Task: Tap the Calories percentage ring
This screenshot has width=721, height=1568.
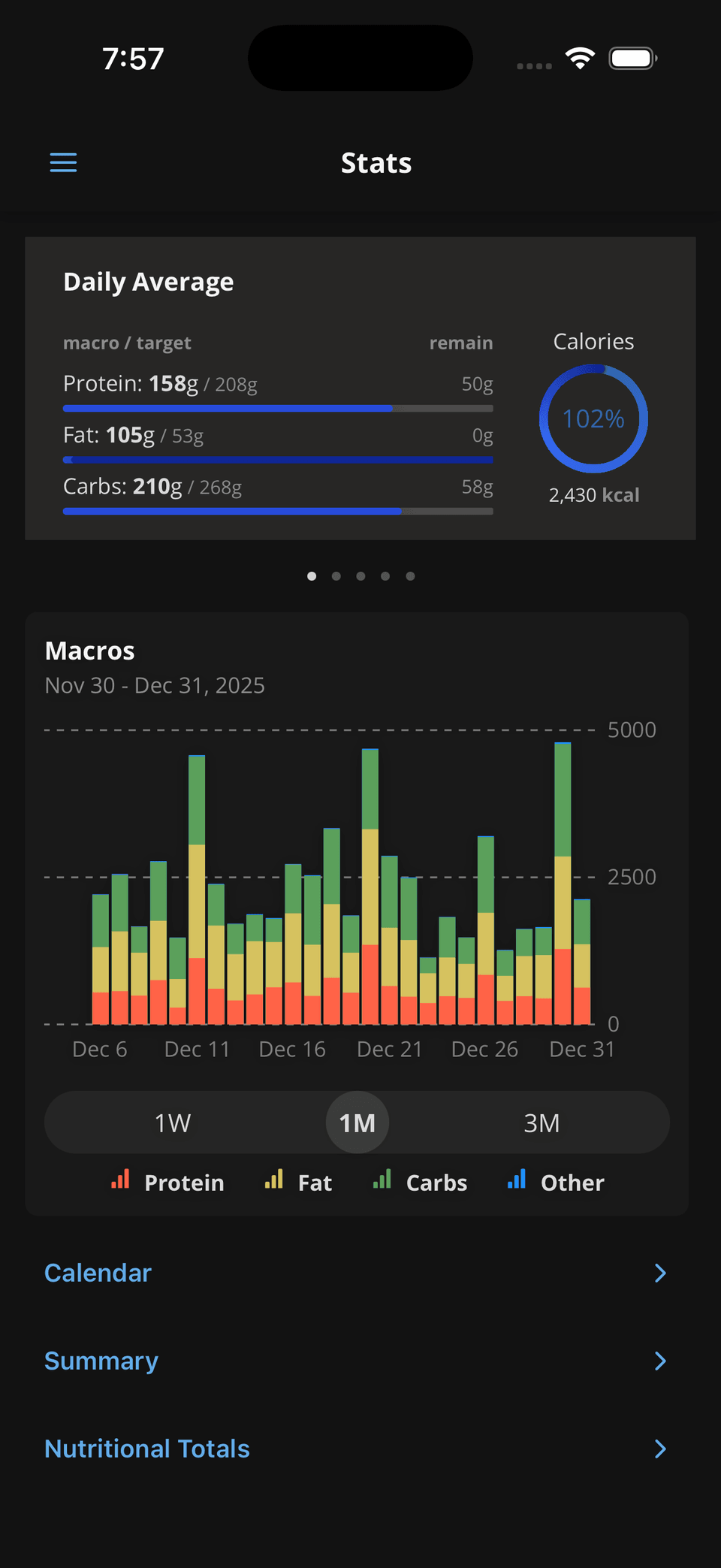Action: pyautogui.click(x=593, y=418)
